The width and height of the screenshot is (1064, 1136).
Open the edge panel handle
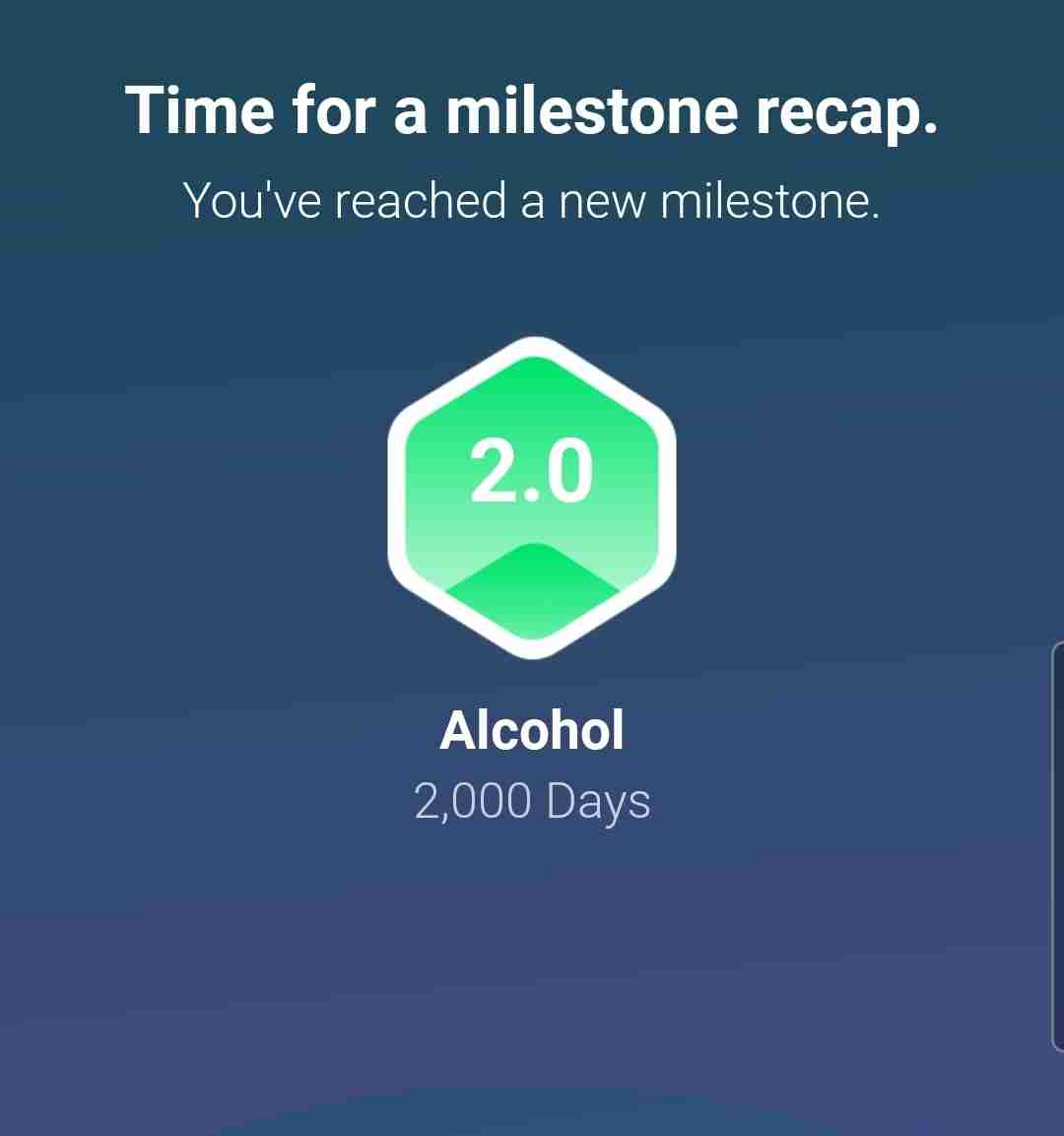[1058, 847]
